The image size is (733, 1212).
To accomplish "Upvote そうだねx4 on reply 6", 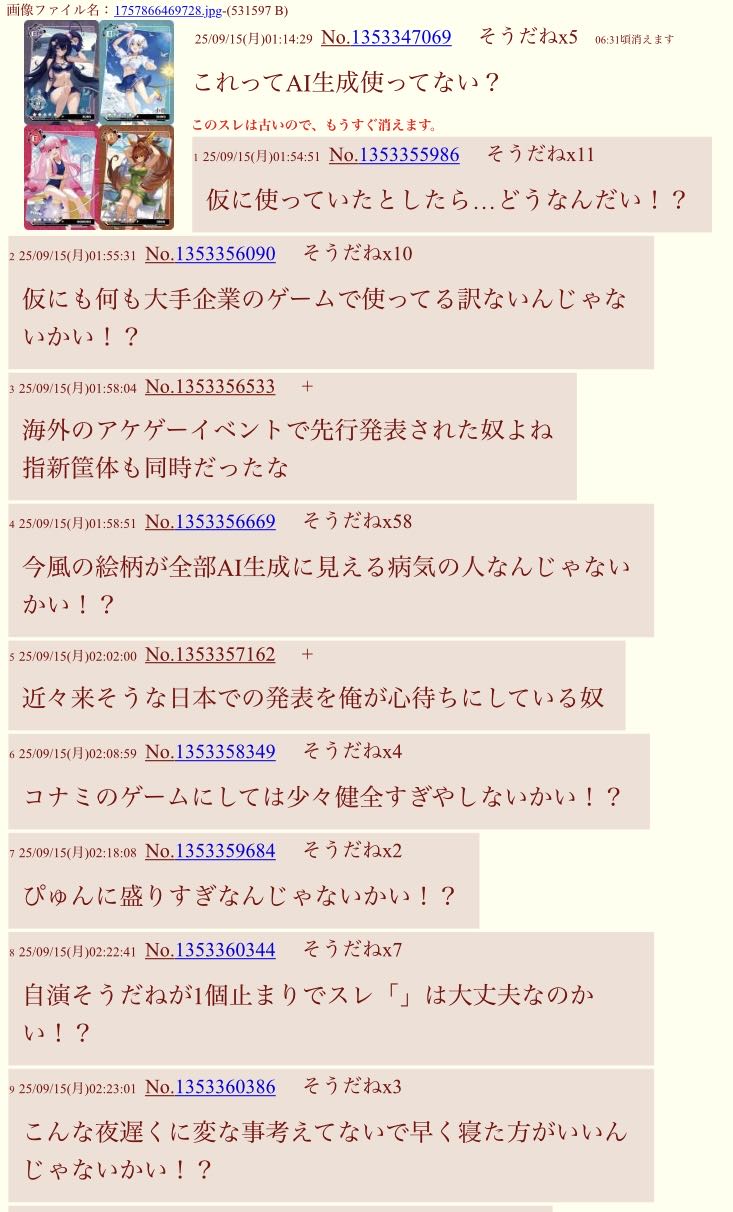I will pos(352,751).
